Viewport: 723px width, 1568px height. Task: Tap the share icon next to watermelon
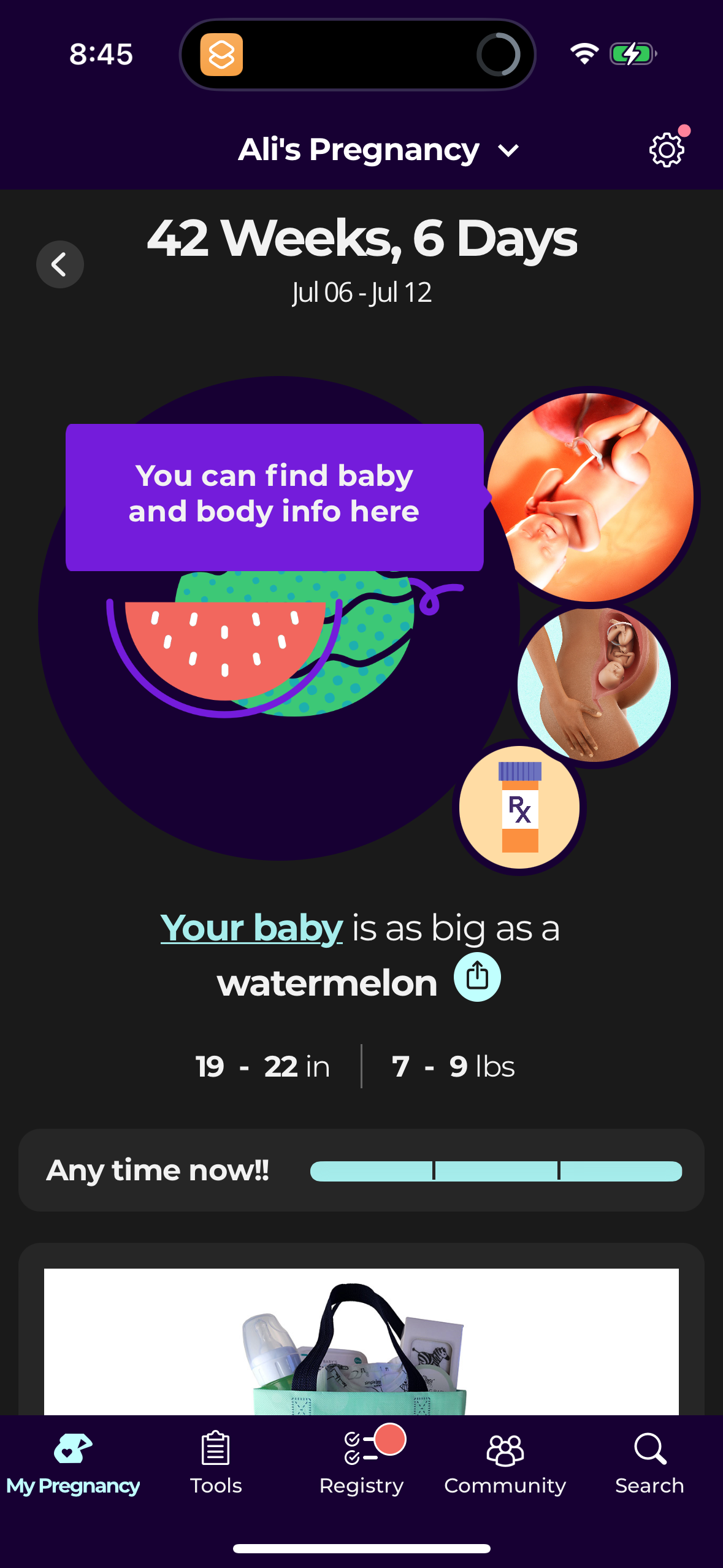[x=477, y=977]
